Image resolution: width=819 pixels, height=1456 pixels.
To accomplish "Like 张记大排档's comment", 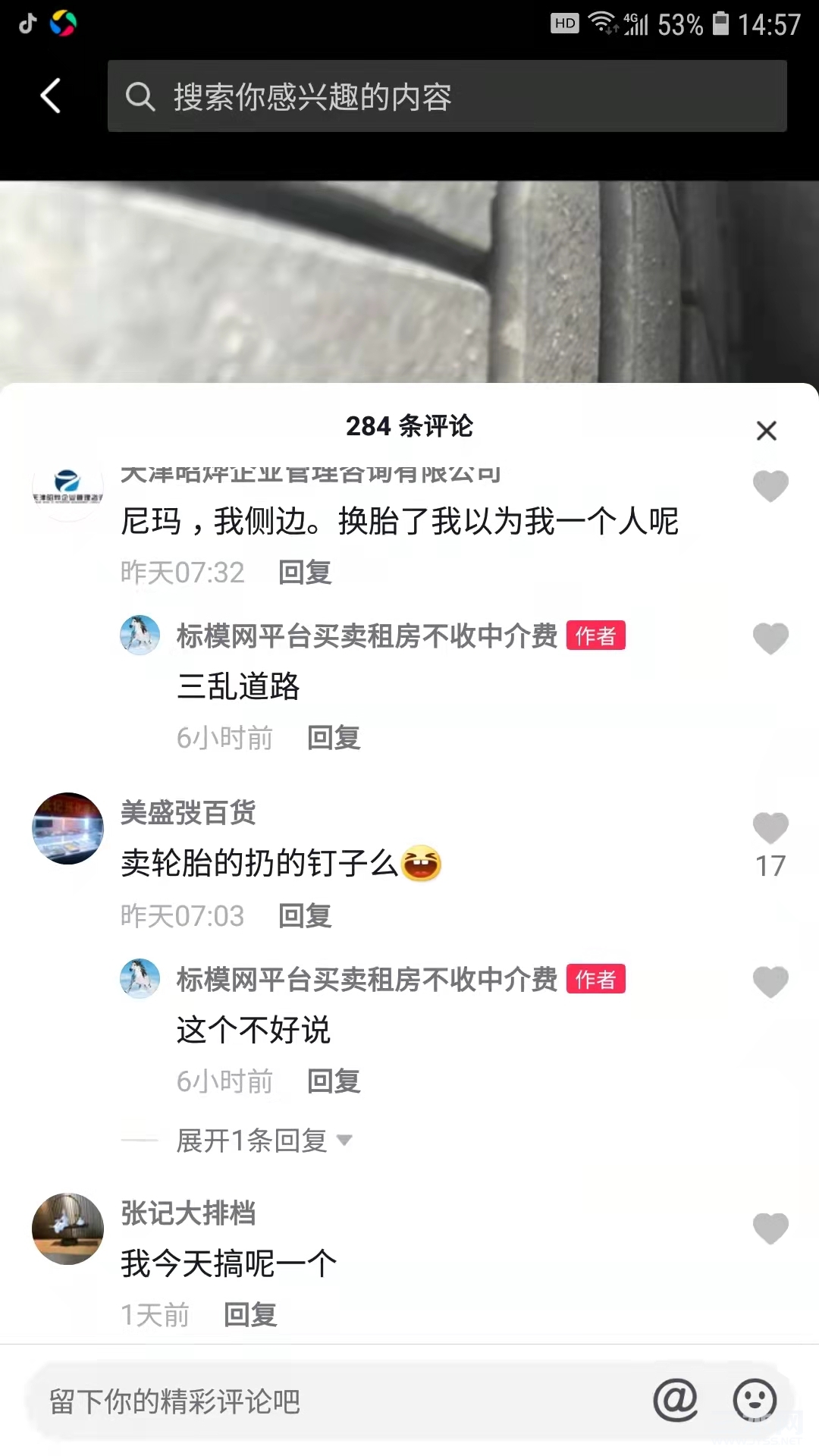I will pos(770,1229).
